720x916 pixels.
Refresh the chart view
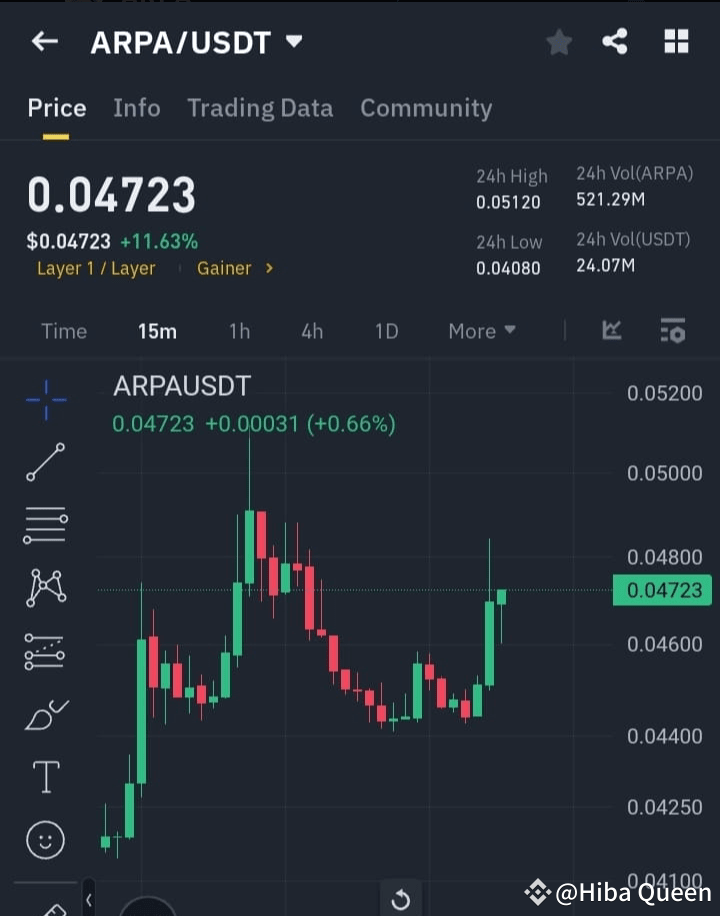tap(401, 899)
